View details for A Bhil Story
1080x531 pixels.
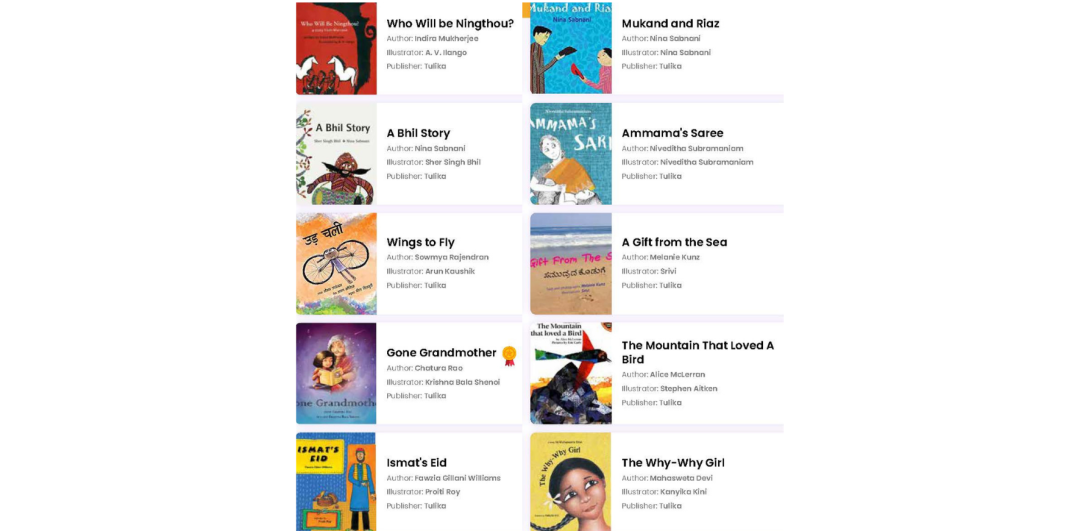[418, 133]
